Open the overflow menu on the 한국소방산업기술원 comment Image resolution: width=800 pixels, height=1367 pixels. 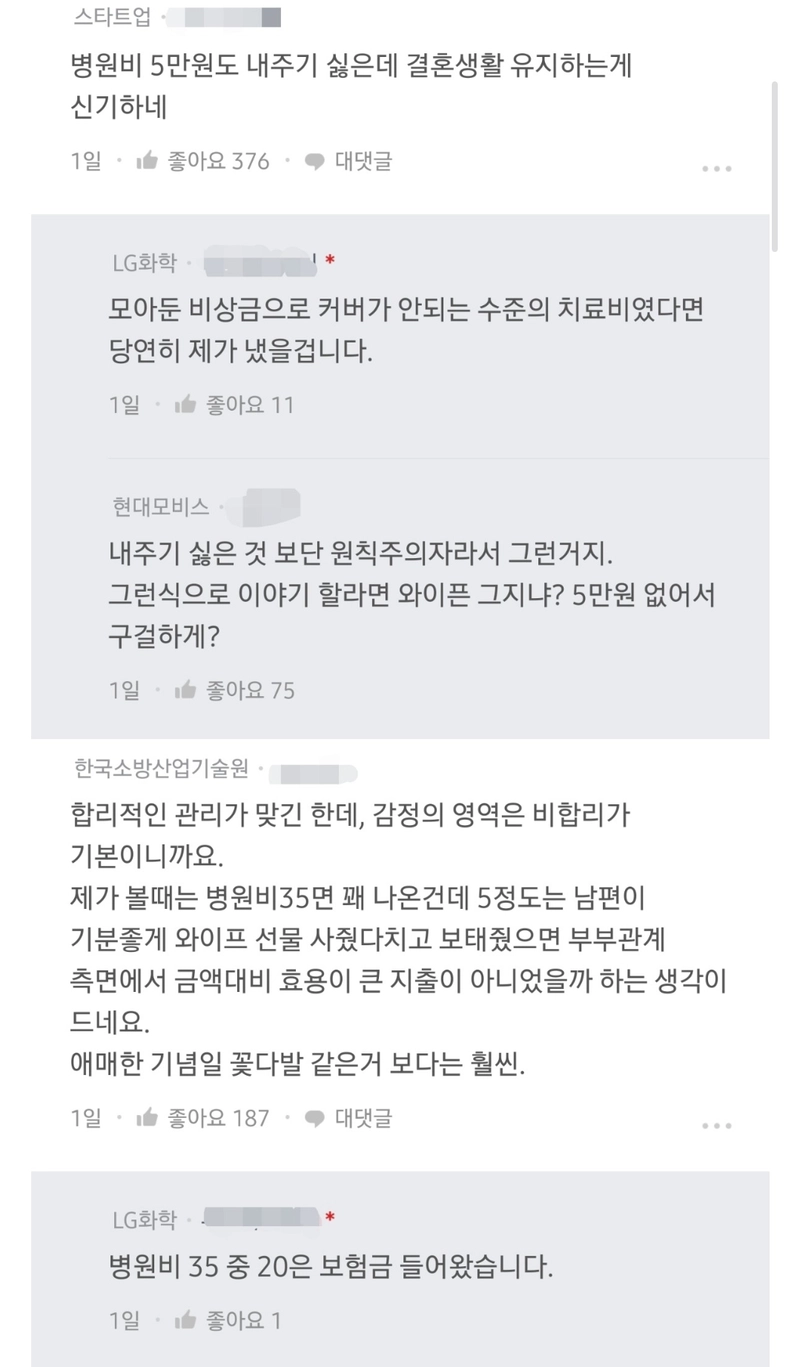click(x=716, y=1126)
